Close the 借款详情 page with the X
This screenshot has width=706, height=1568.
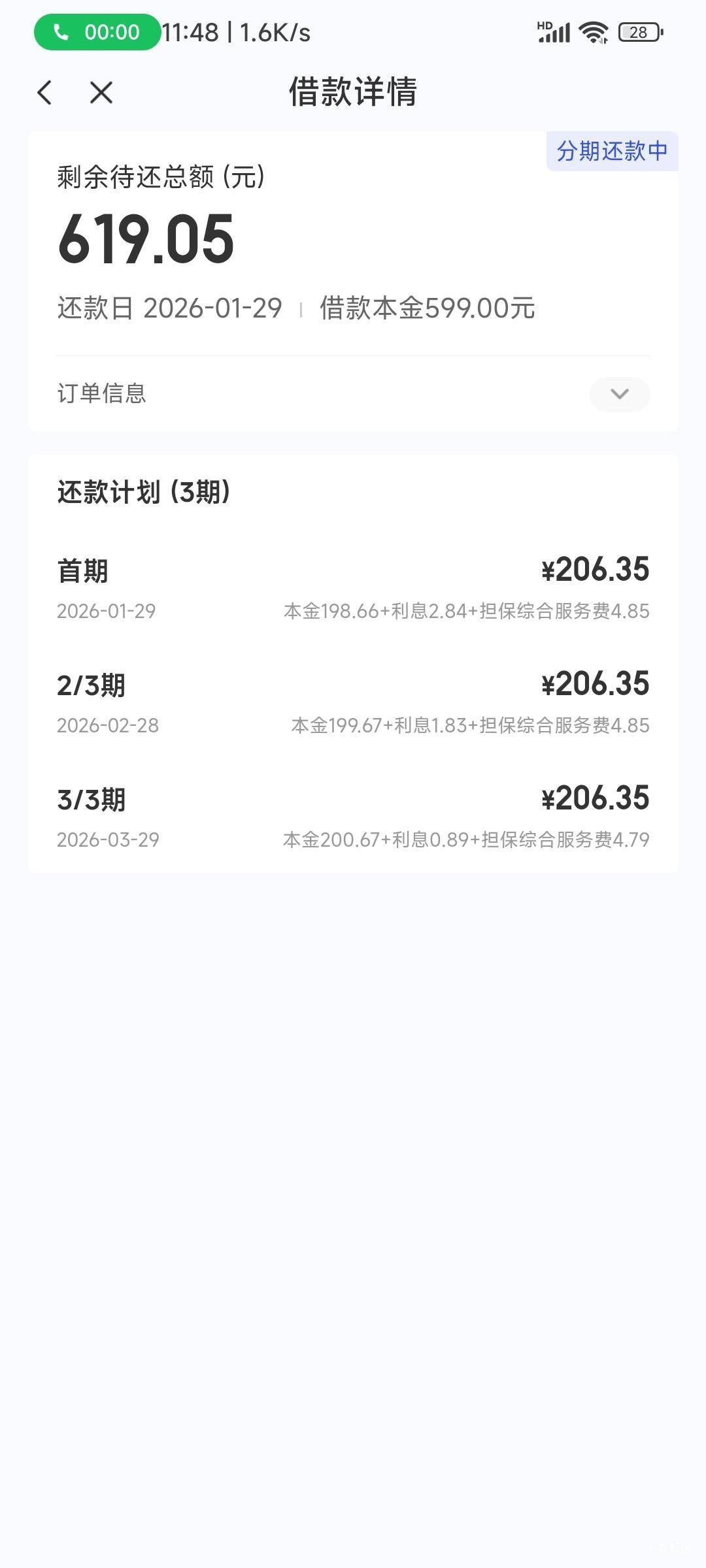click(101, 93)
